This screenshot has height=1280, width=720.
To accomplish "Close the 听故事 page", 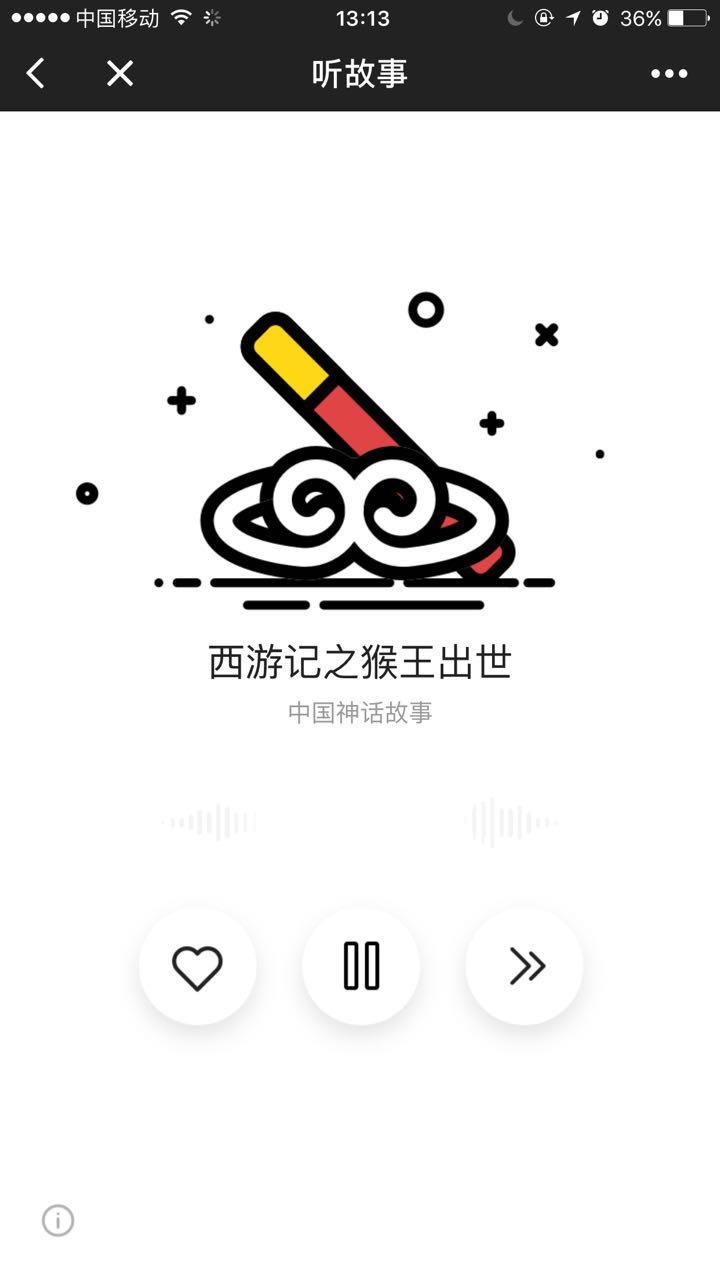I will point(120,73).
